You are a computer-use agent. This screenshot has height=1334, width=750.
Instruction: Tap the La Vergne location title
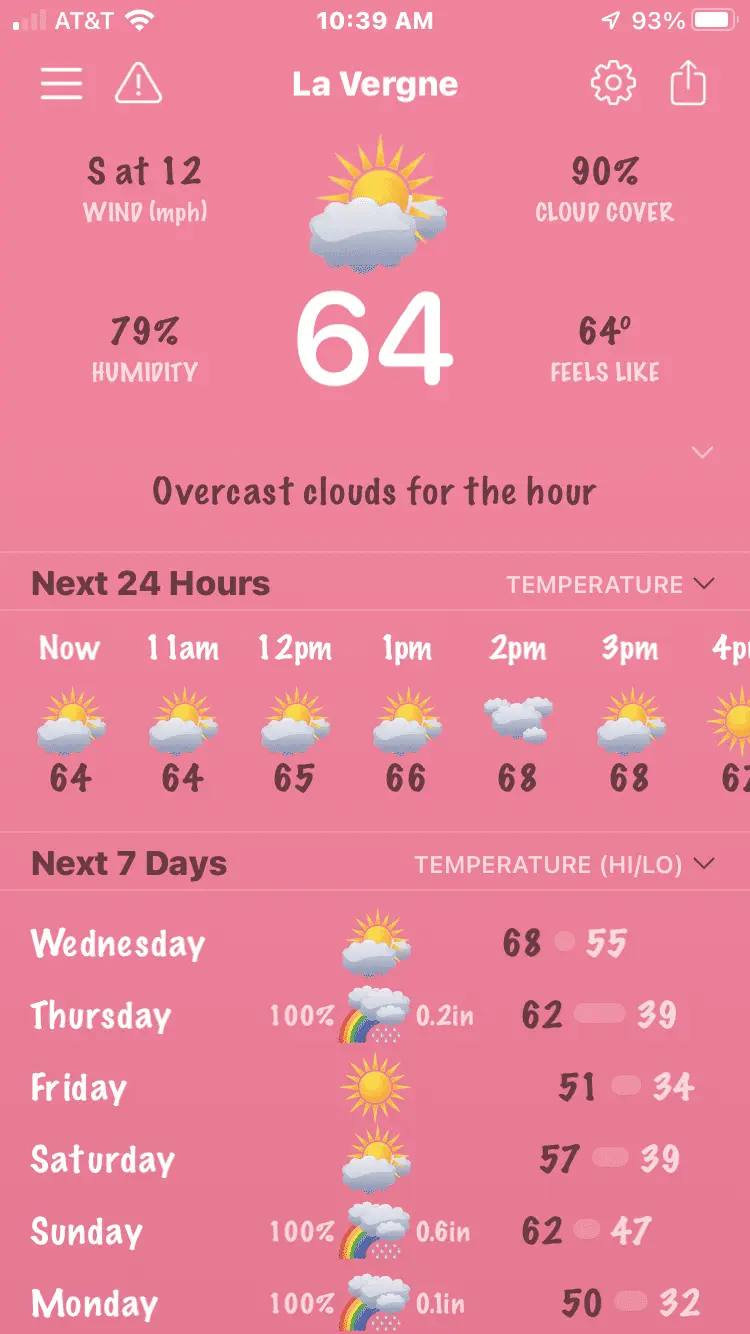point(375,85)
